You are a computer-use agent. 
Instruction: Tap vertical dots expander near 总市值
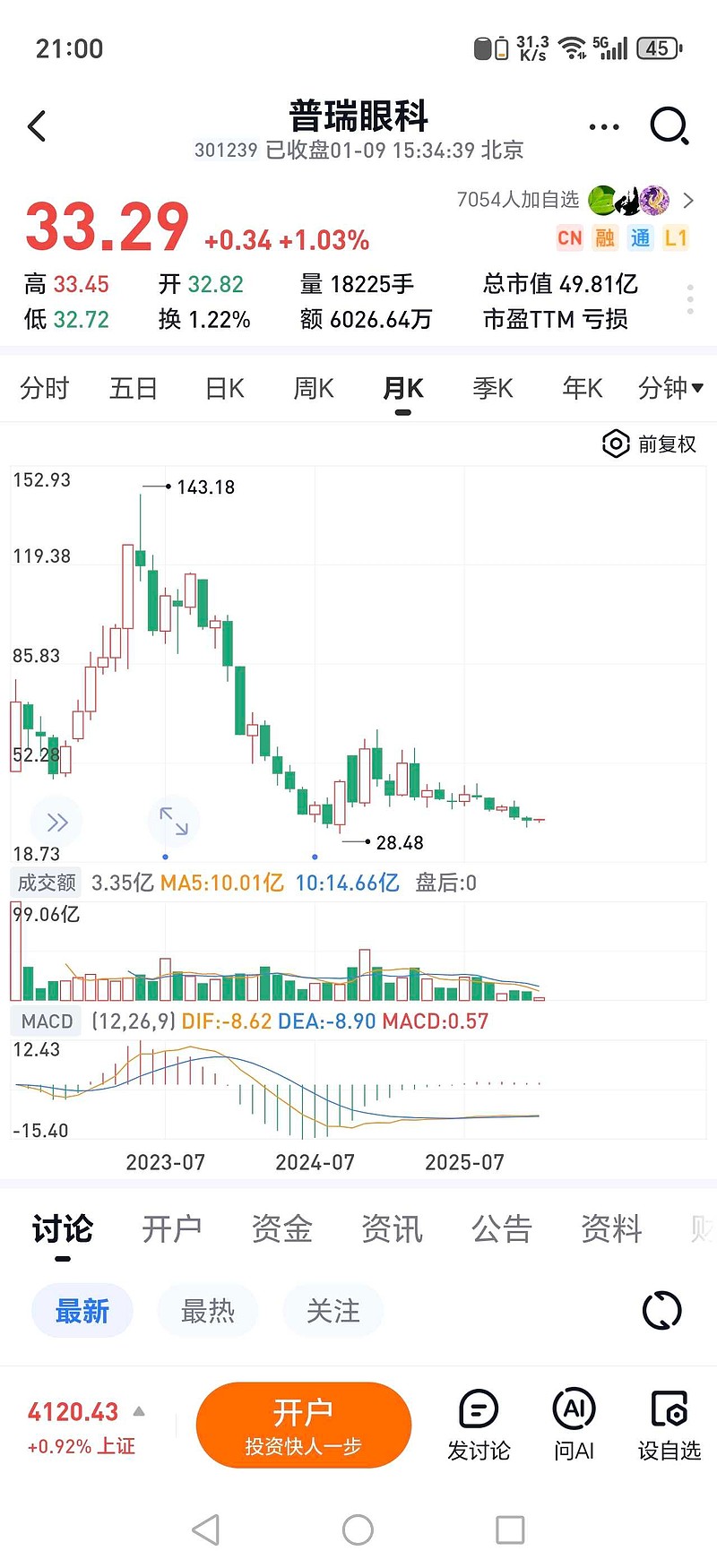[689, 298]
